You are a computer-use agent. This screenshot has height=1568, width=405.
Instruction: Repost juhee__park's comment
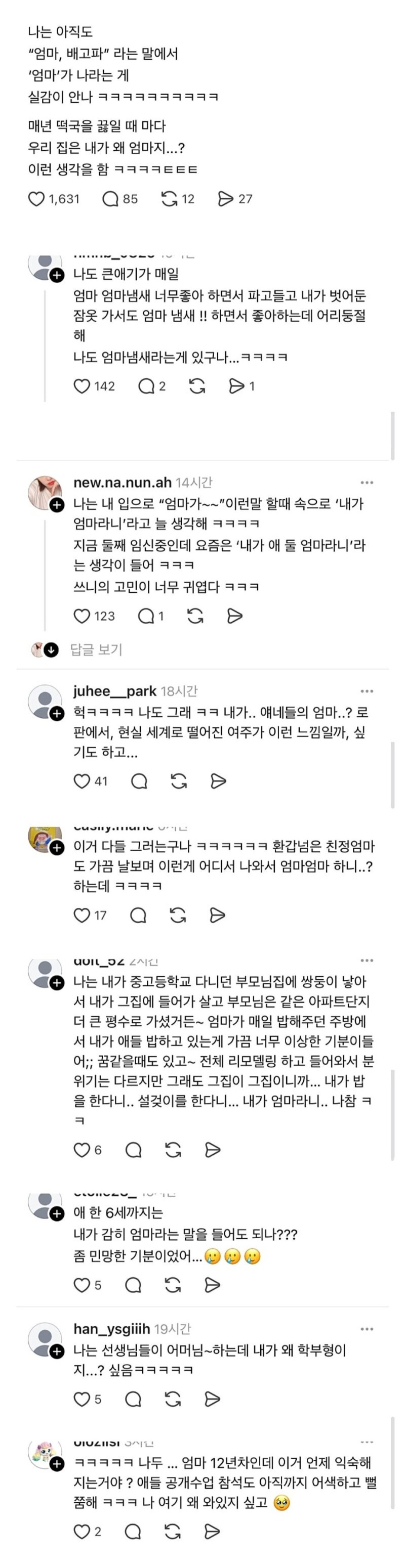[x=178, y=781]
